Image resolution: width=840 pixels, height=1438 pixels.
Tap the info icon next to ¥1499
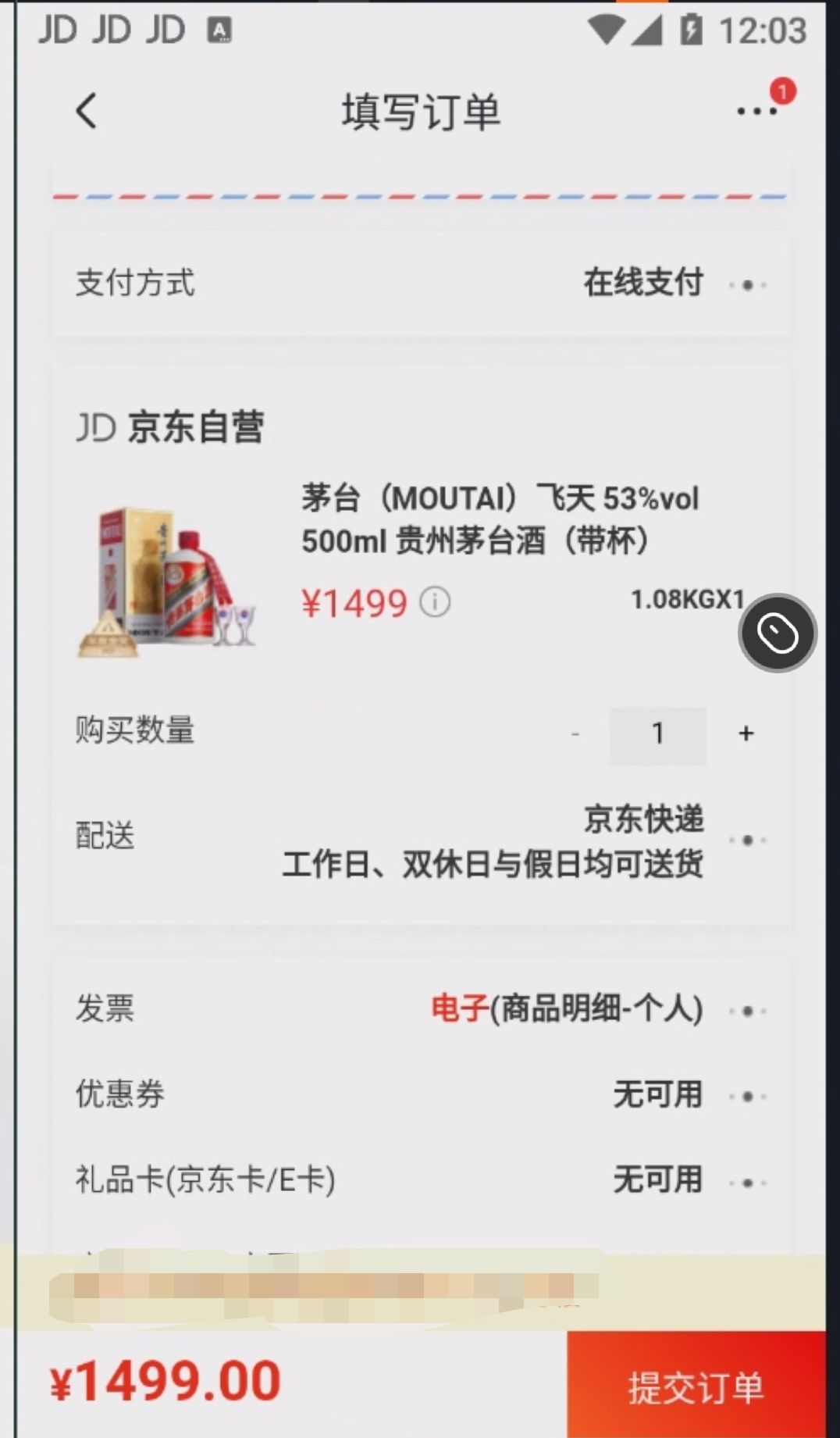pos(435,601)
